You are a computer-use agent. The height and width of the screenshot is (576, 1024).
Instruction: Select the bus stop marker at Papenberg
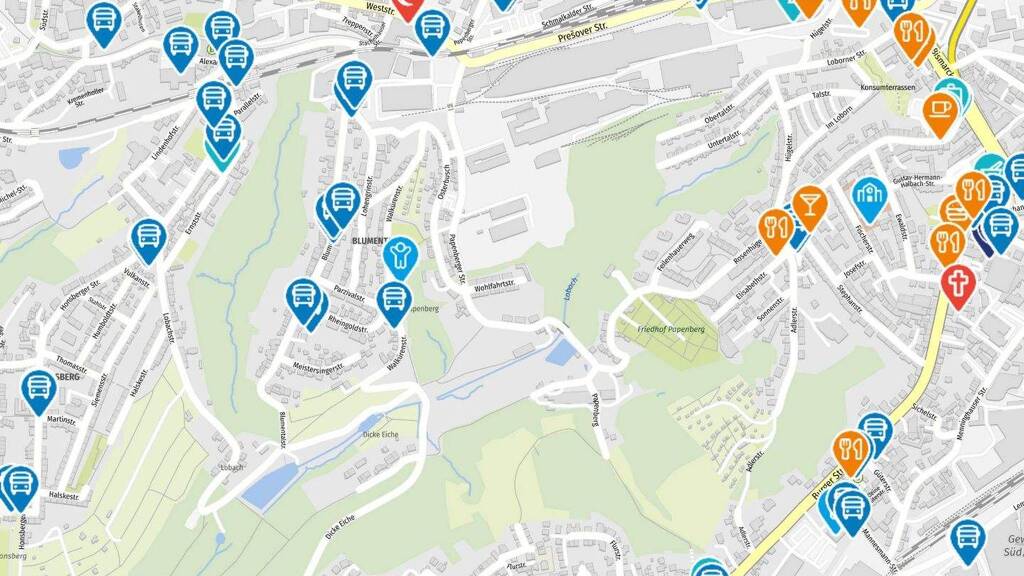pyautogui.click(x=394, y=302)
